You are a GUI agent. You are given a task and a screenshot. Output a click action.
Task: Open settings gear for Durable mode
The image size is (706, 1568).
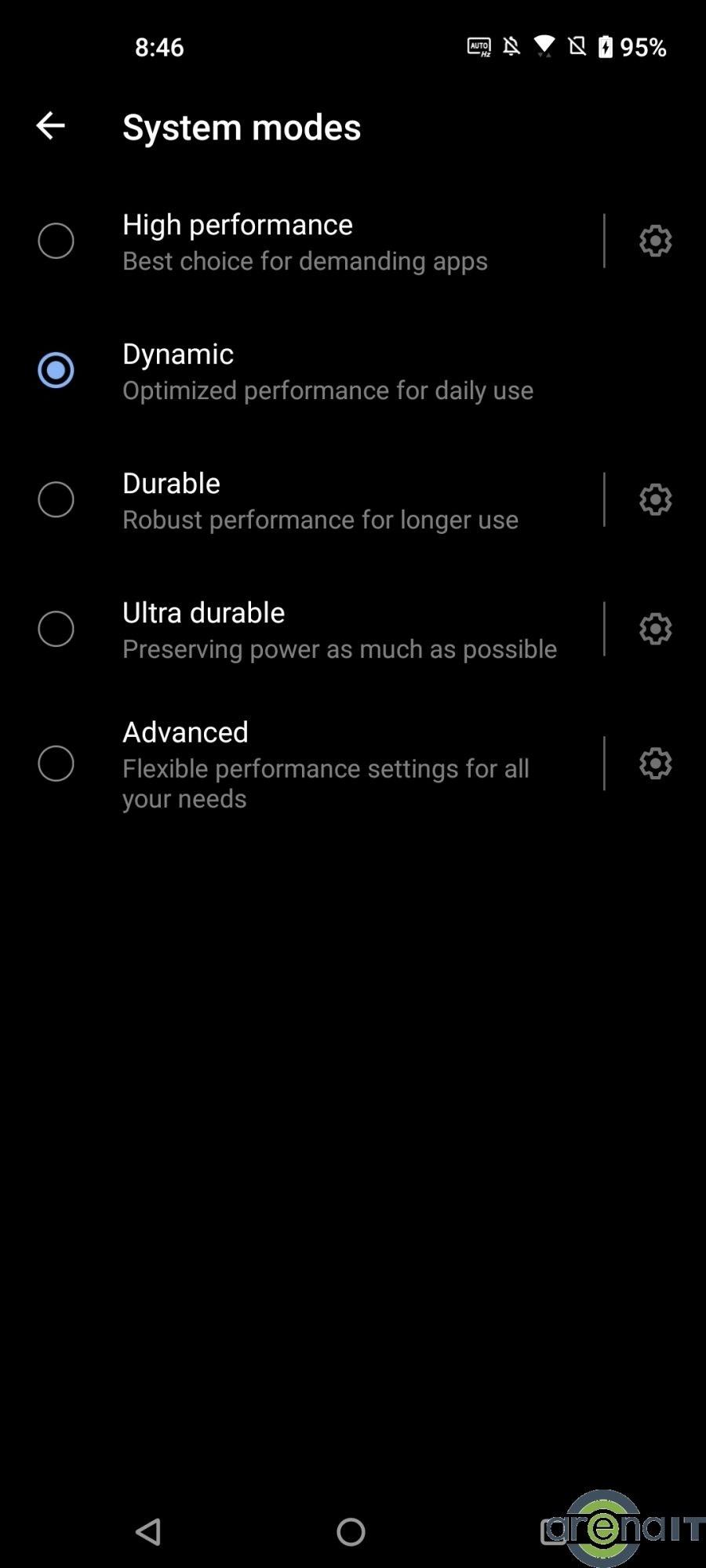point(655,499)
